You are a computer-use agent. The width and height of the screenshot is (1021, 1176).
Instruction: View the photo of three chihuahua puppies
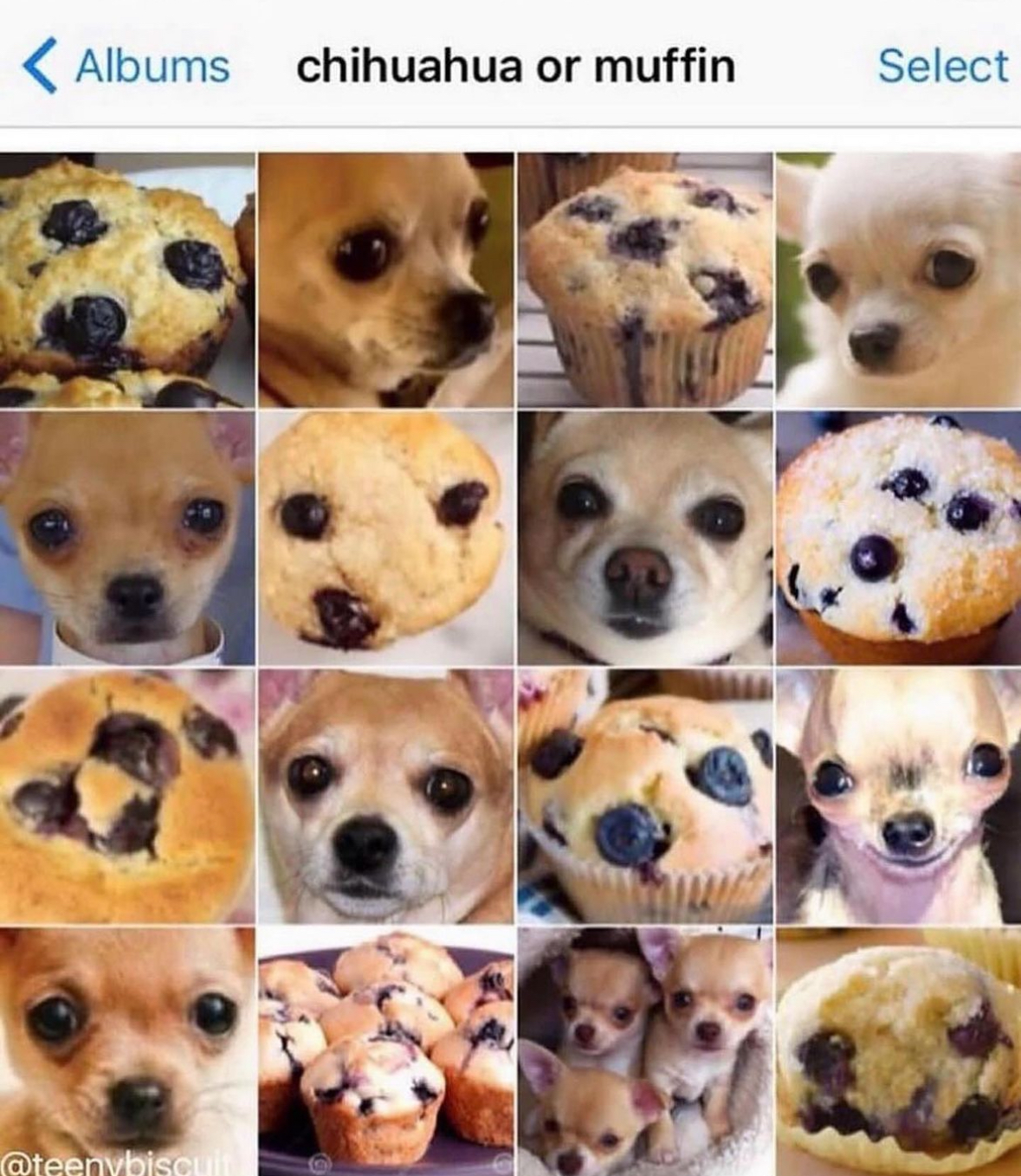coord(645,1052)
